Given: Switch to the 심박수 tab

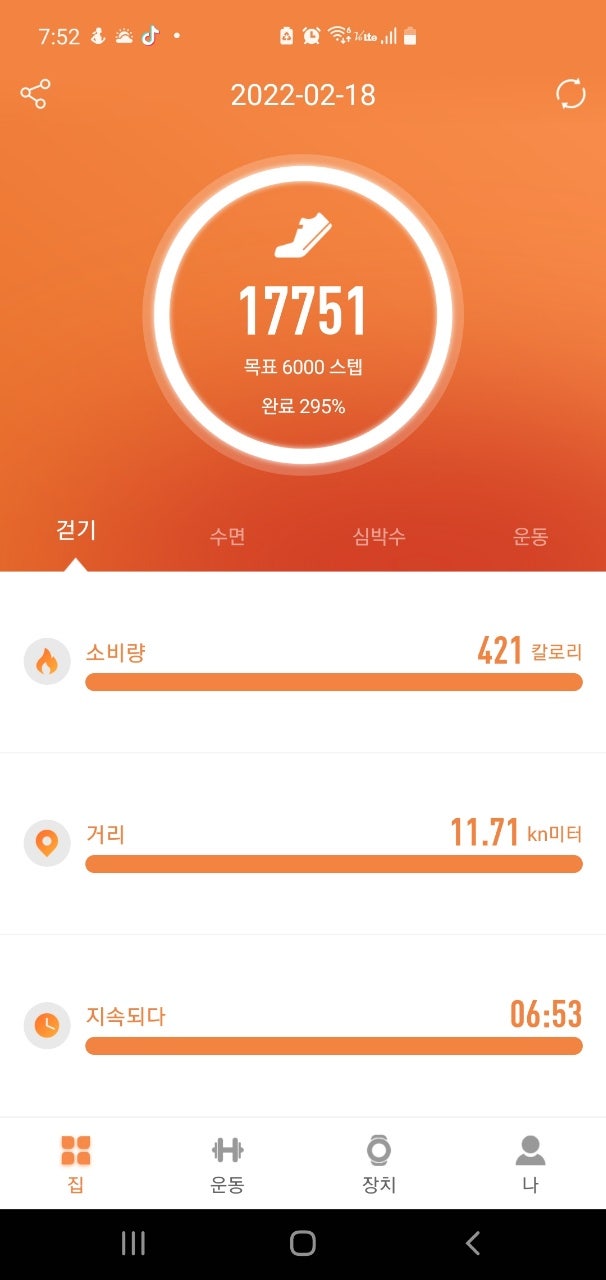Looking at the screenshot, I should pos(379,536).
